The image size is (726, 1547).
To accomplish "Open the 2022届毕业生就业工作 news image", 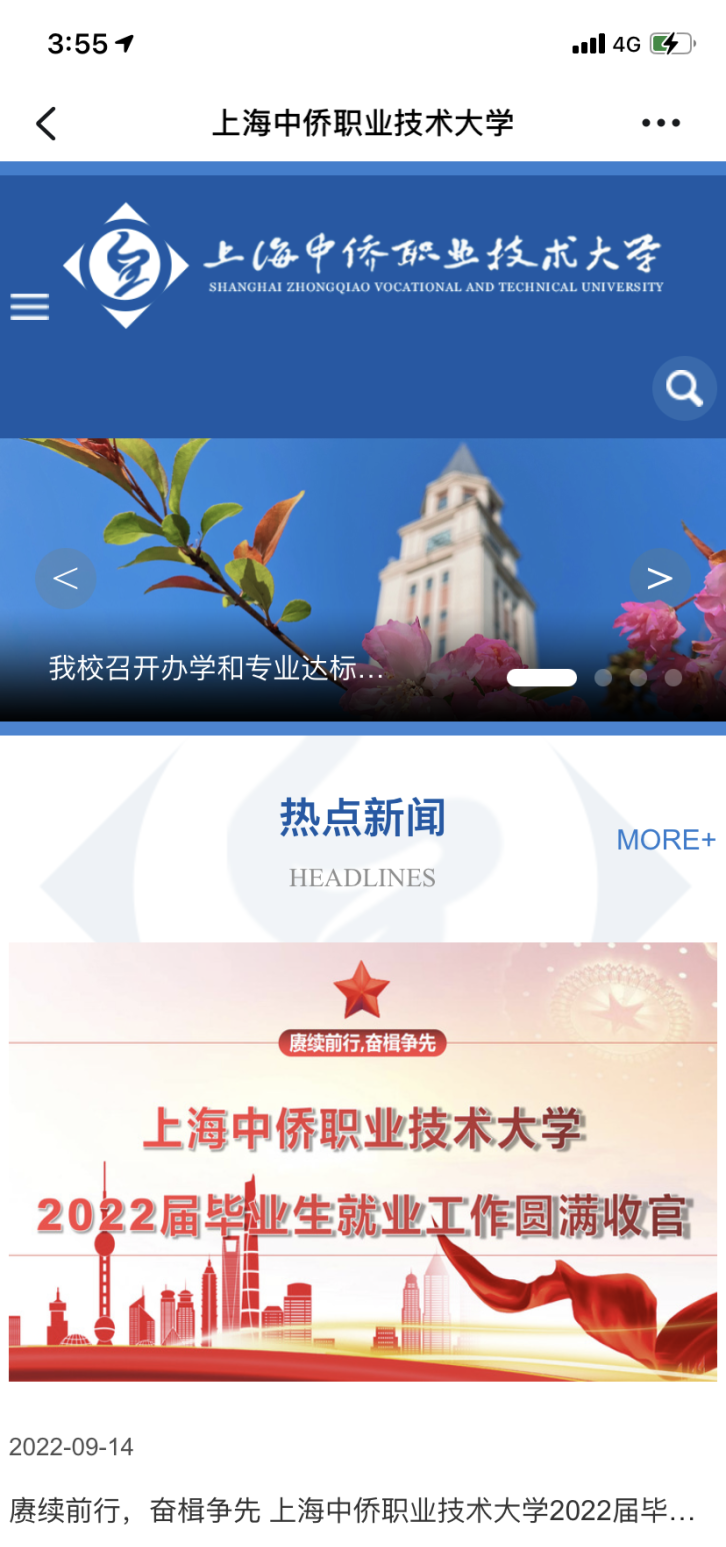I will 362,1160.
